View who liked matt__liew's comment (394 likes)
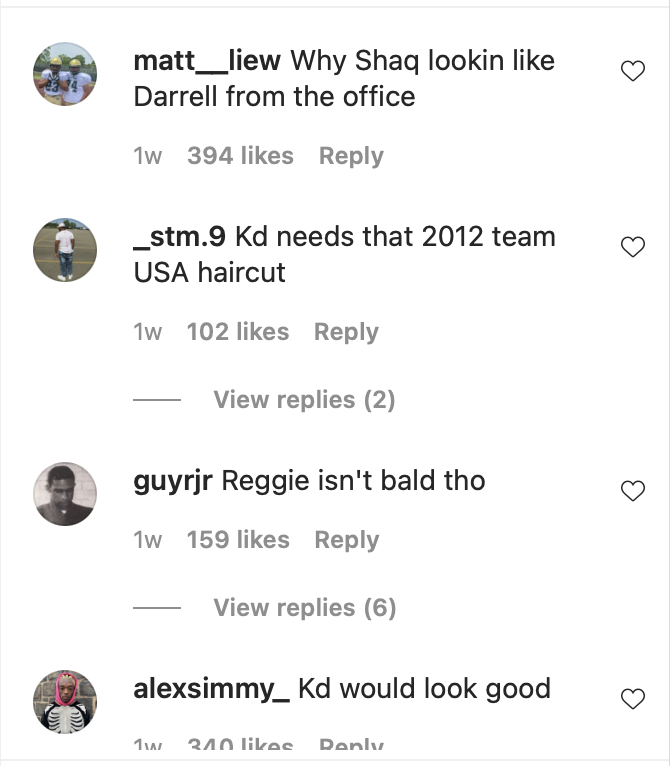 (240, 156)
